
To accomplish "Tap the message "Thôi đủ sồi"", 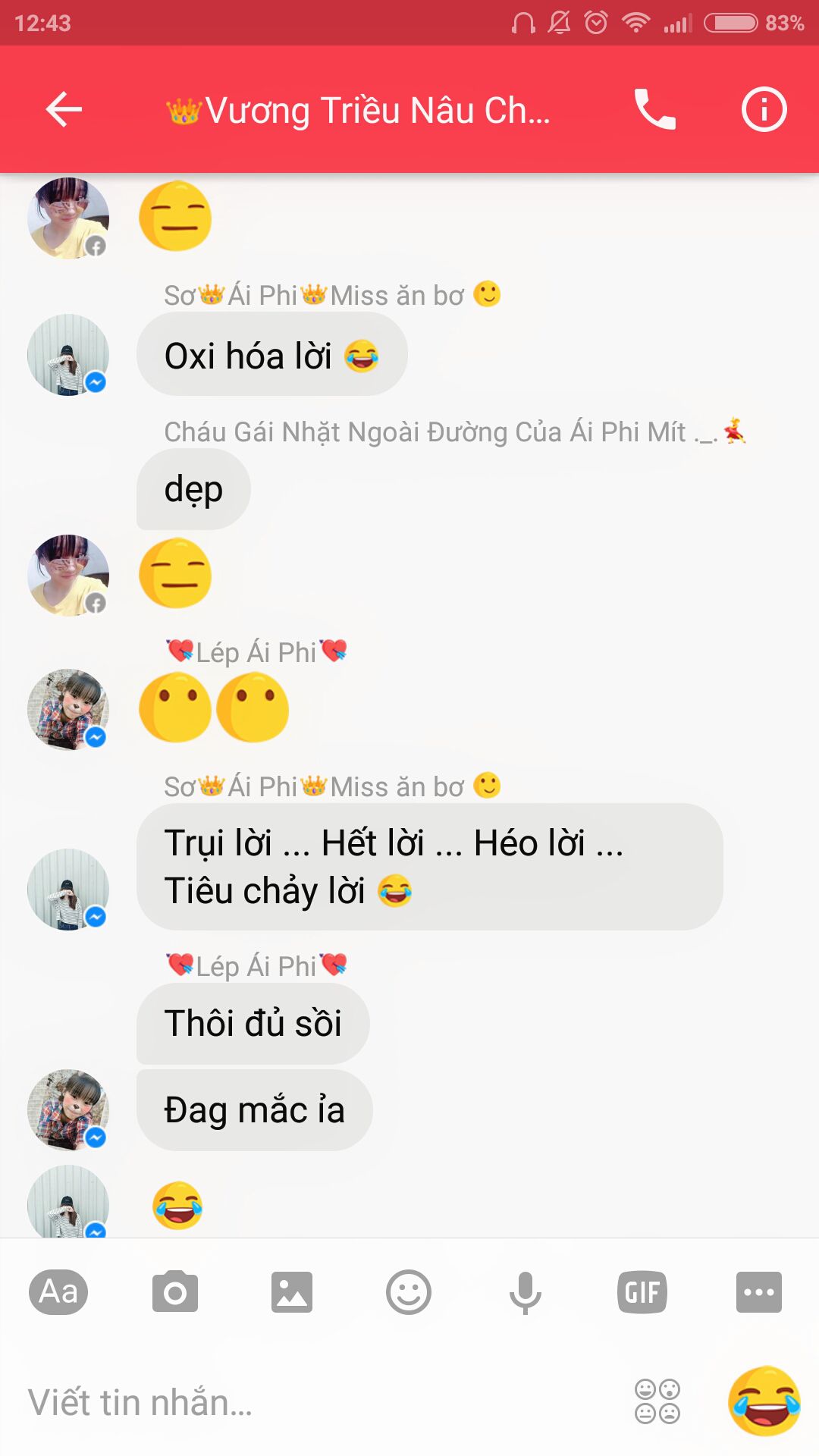I will (253, 1023).
